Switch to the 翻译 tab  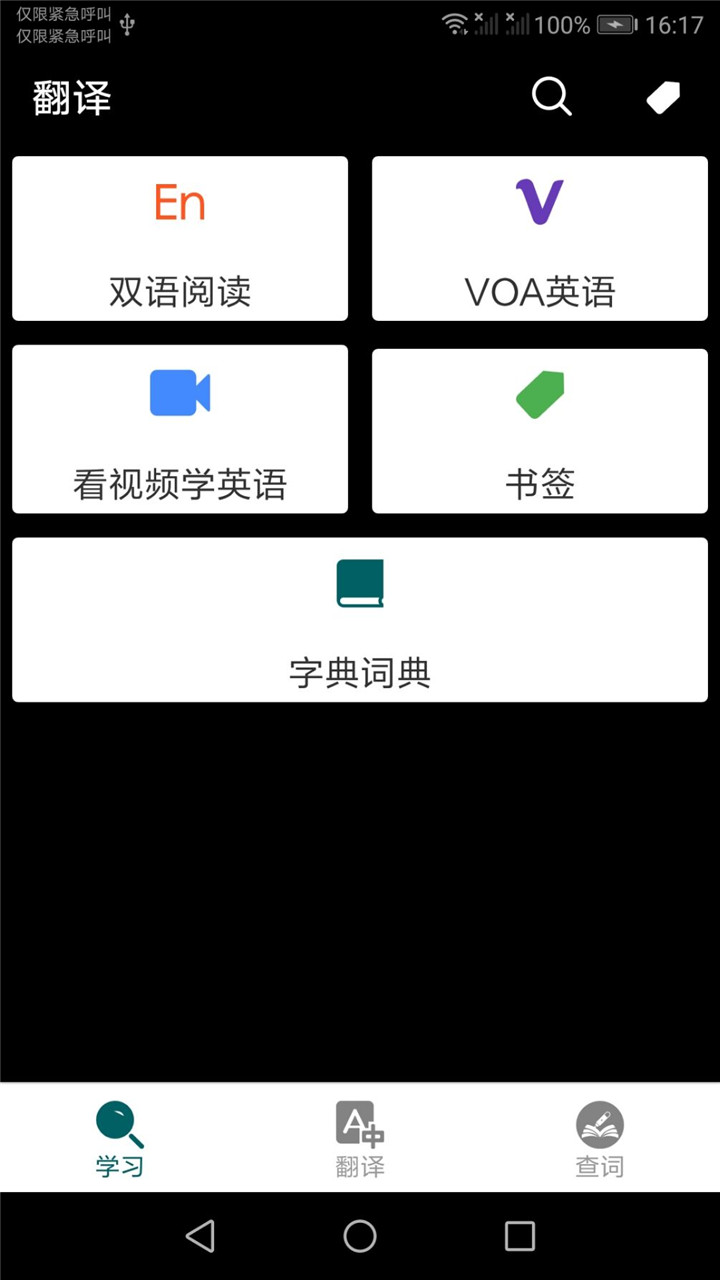point(359,1138)
